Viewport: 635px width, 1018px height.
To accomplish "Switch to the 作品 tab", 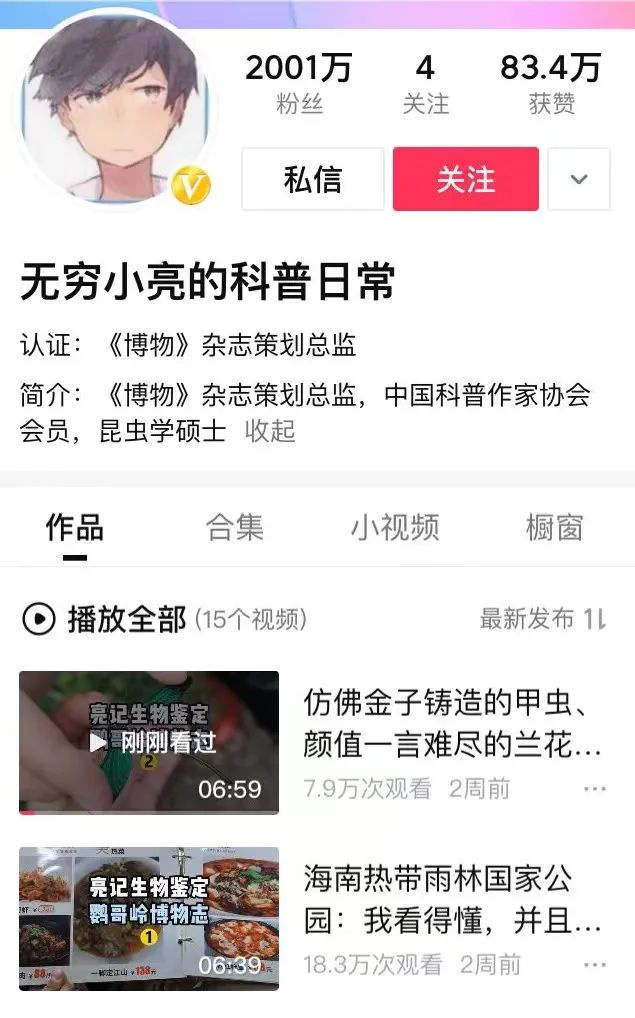I will 75,527.
